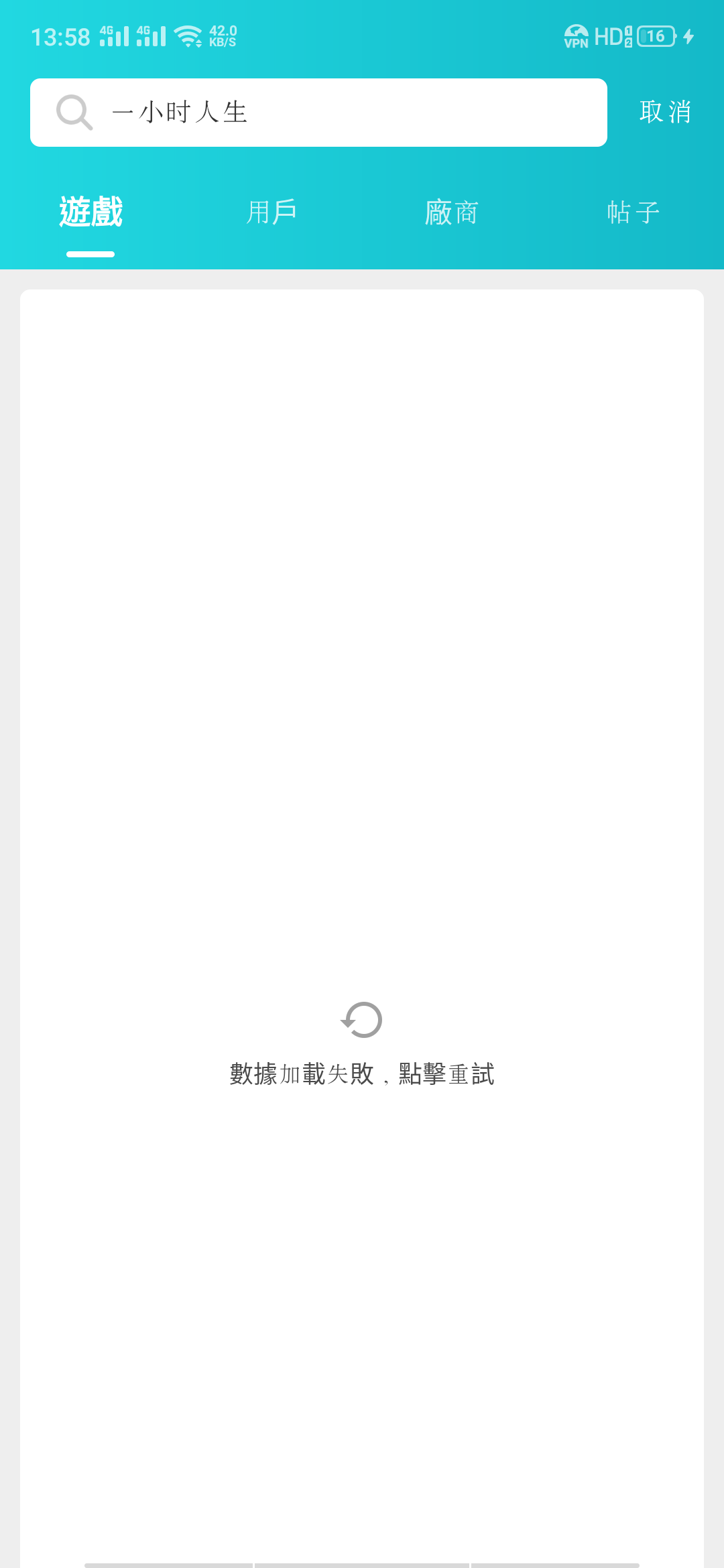This screenshot has height=1568, width=724.
Task: Tap the circular reload icon above the error text
Action: 362,1021
